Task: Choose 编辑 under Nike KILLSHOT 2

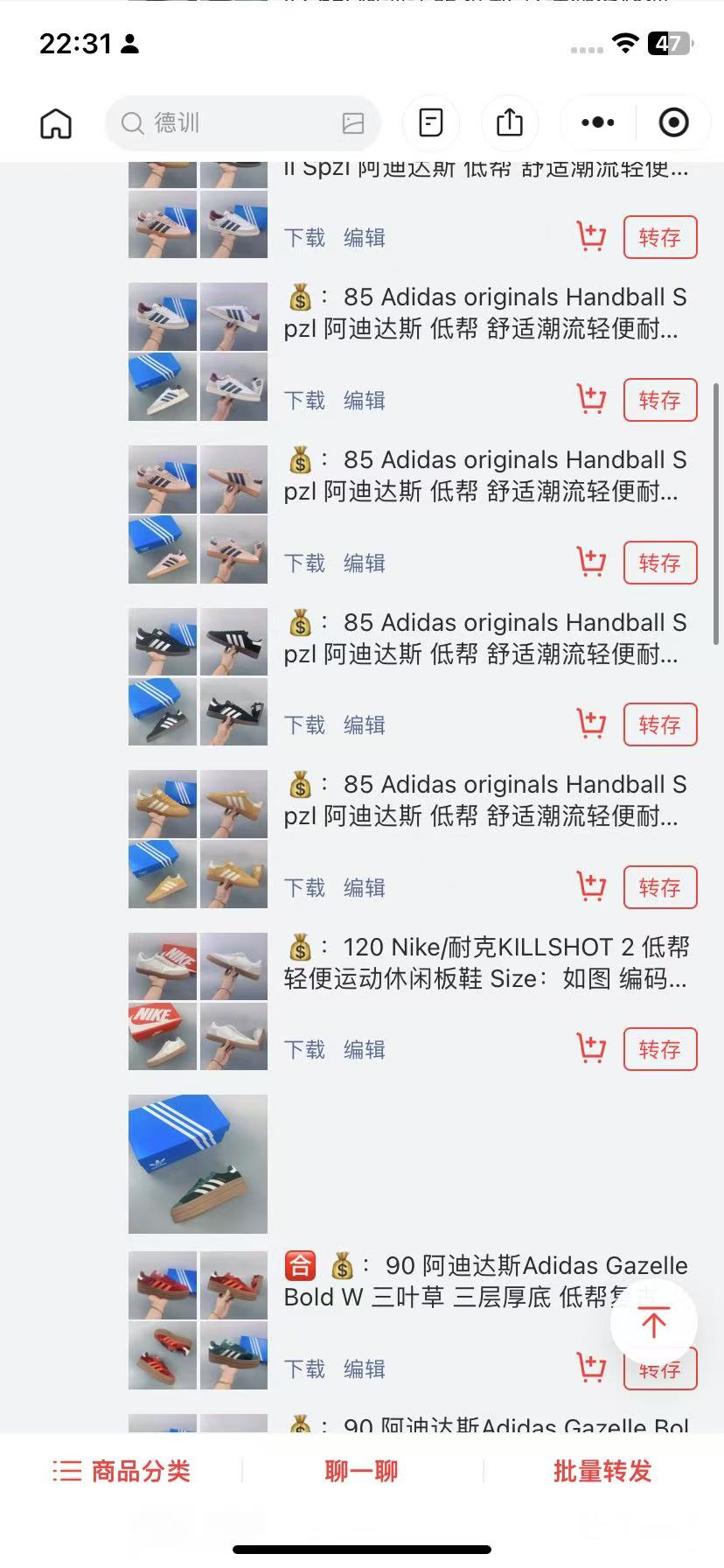Action: click(365, 1049)
